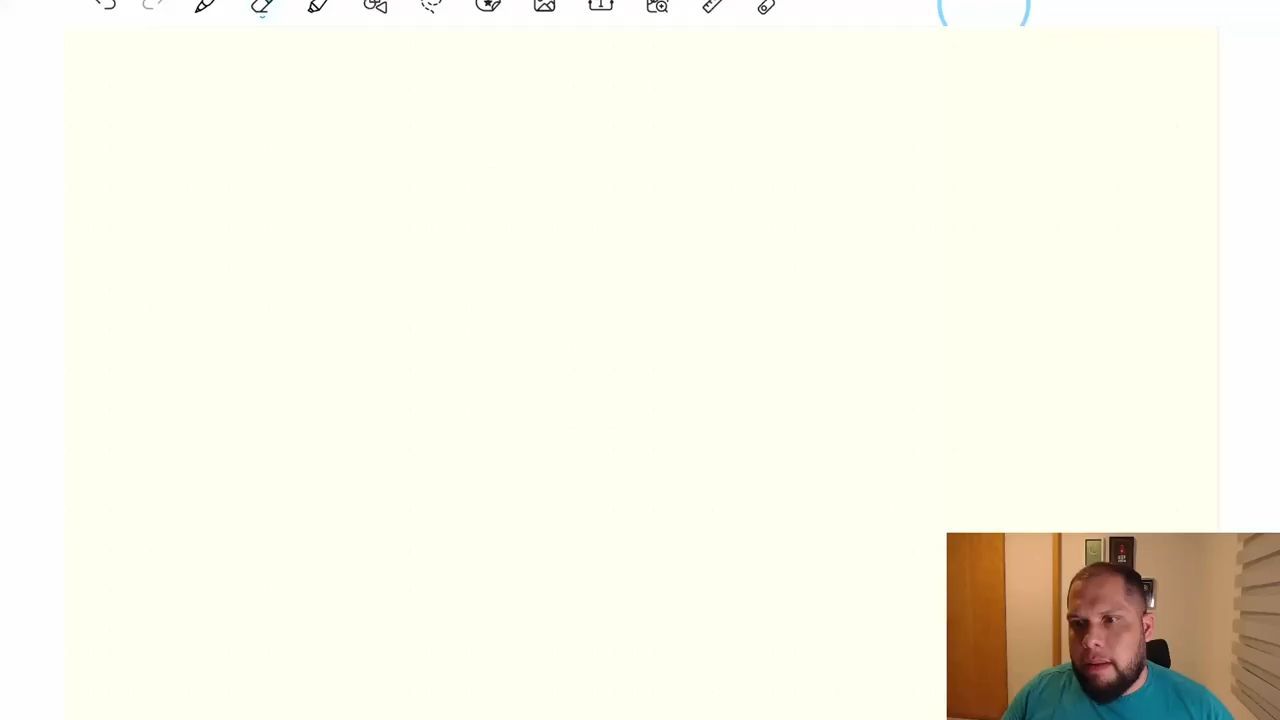Select the pen tool

click(x=205, y=6)
